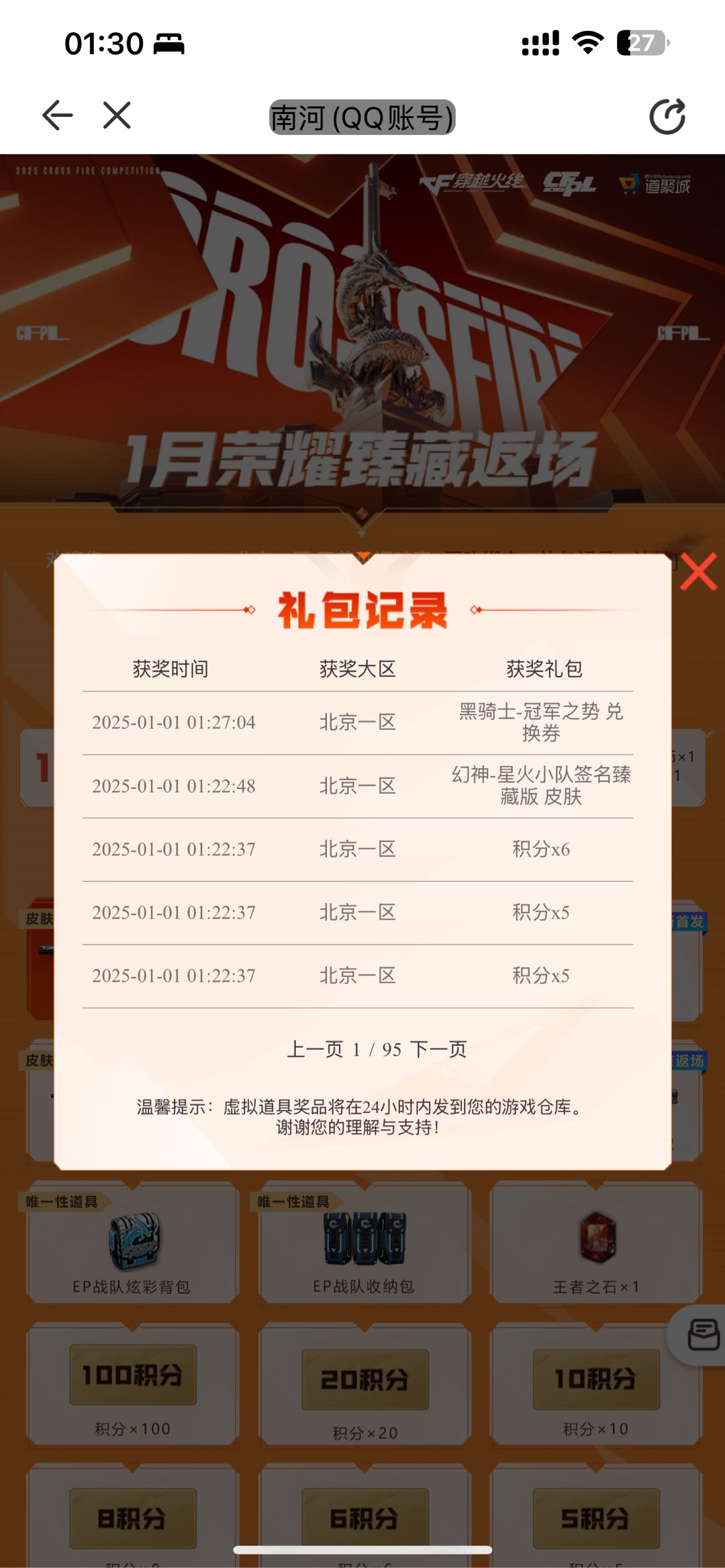Go back using the arrow icon
Viewport: 725px width, 1568px height.
(x=58, y=115)
